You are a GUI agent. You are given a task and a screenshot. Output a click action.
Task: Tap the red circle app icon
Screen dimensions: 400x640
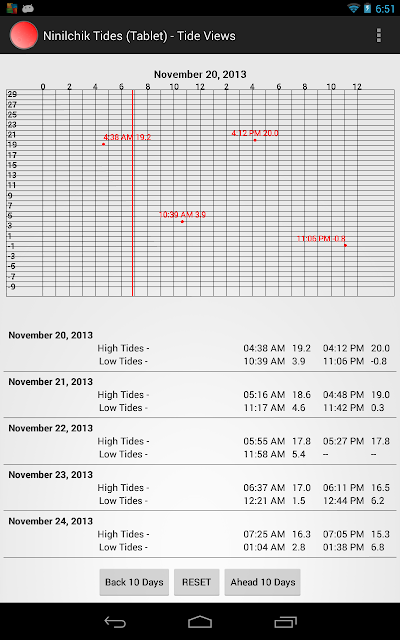pyautogui.click(x=24, y=36)
